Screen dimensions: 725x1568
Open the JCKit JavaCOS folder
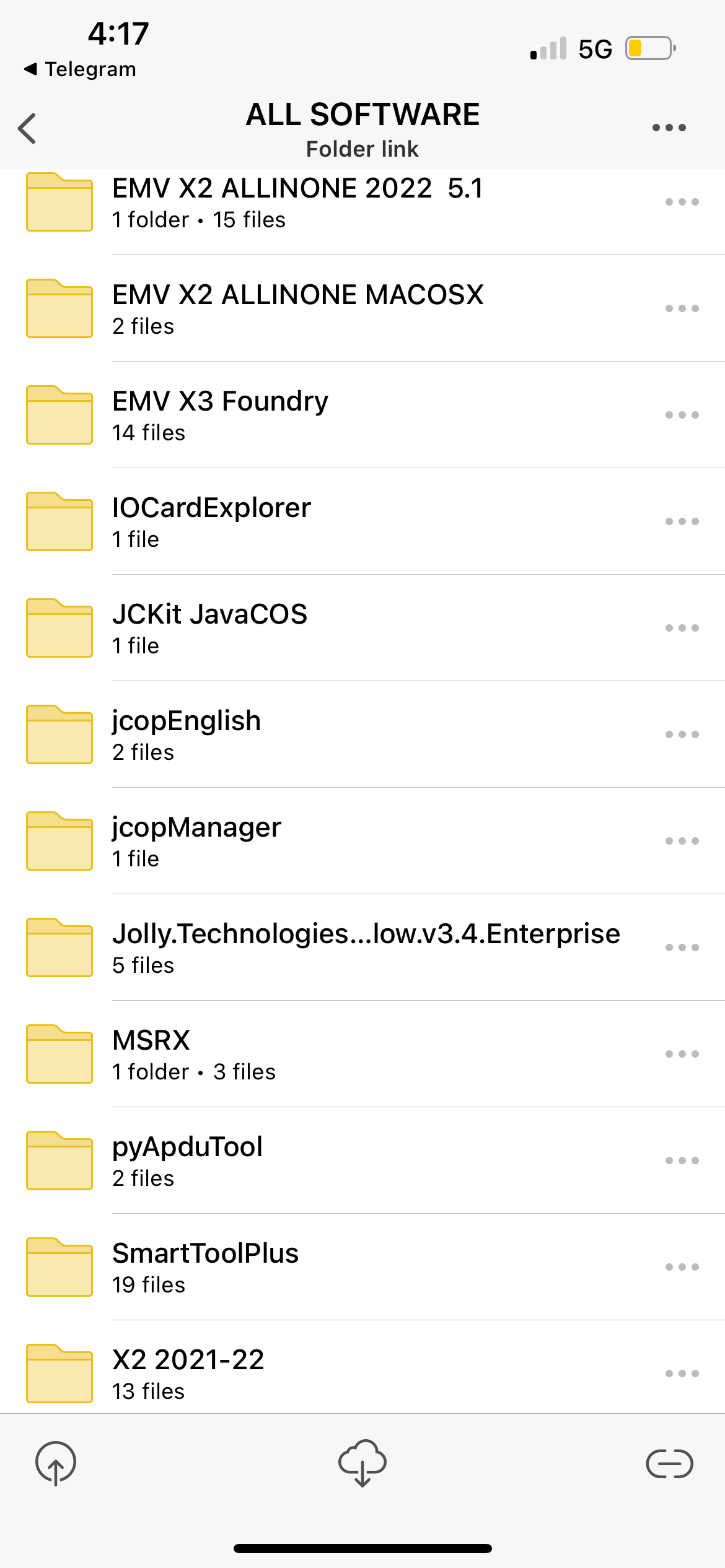click(209, 628)
